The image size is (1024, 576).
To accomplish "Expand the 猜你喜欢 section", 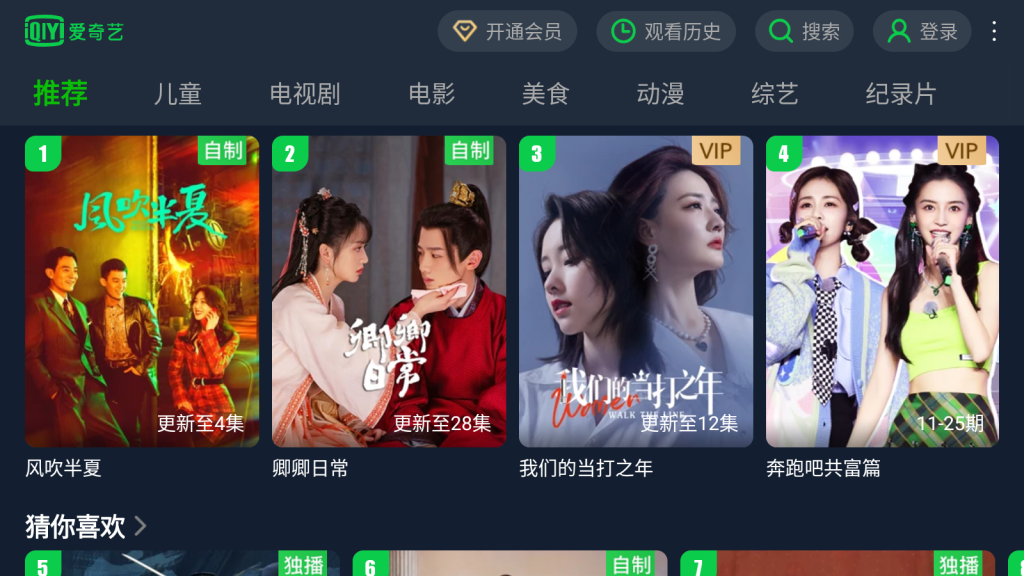I will coord(87,525).
